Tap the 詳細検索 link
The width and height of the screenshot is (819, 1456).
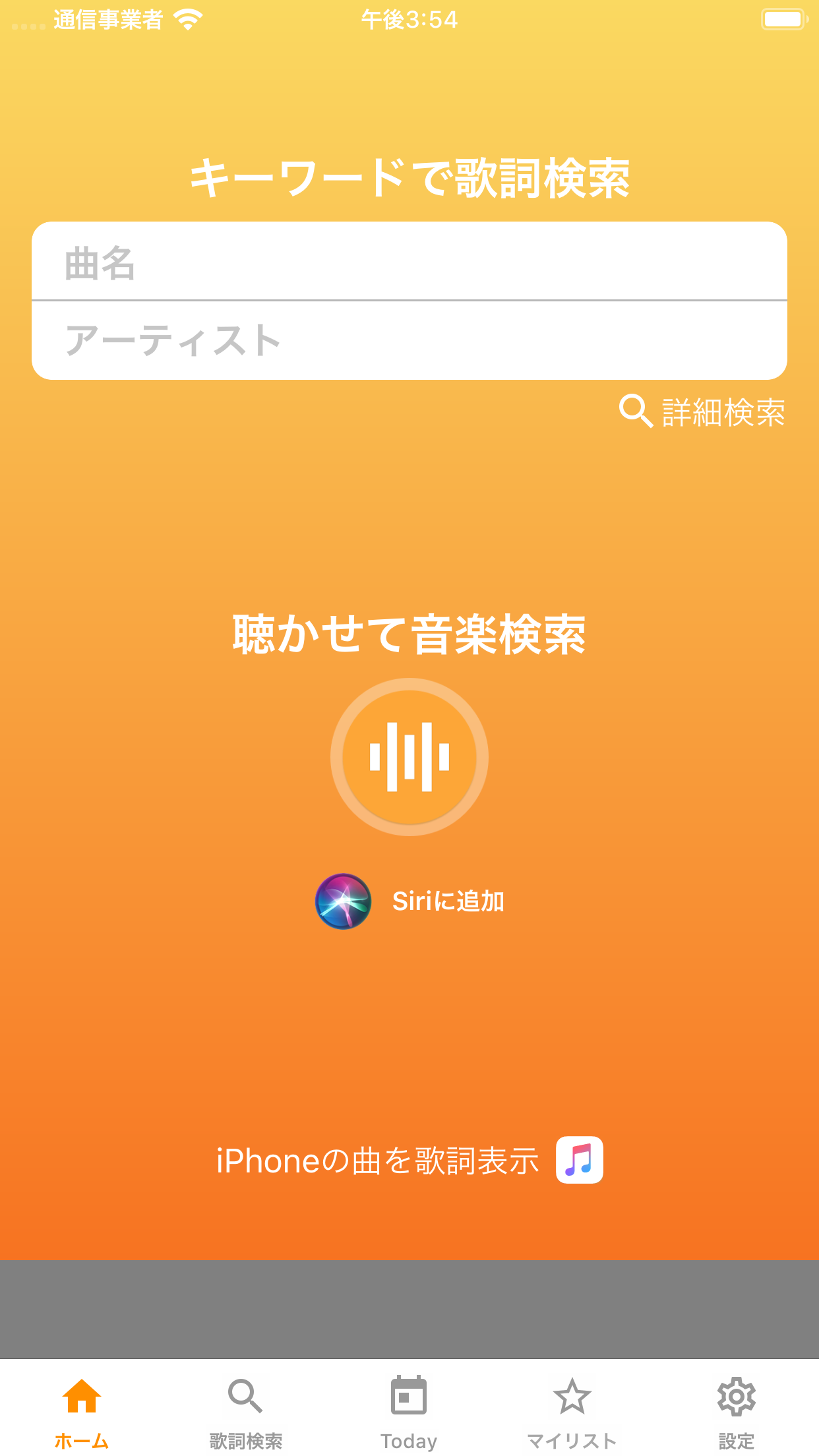pos(723,412)
